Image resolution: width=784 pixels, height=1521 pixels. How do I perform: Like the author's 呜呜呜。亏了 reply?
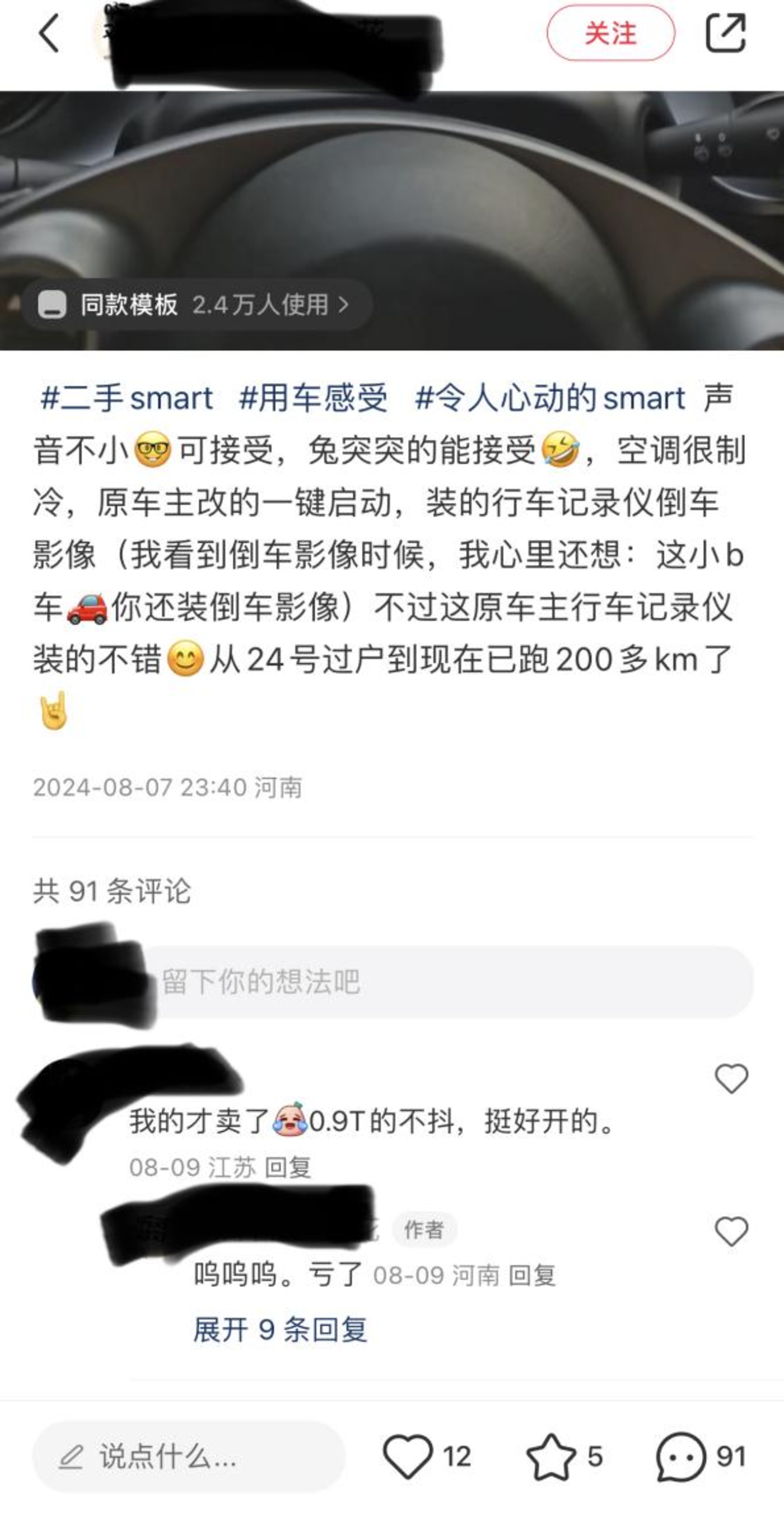(x=731, y=1231)
